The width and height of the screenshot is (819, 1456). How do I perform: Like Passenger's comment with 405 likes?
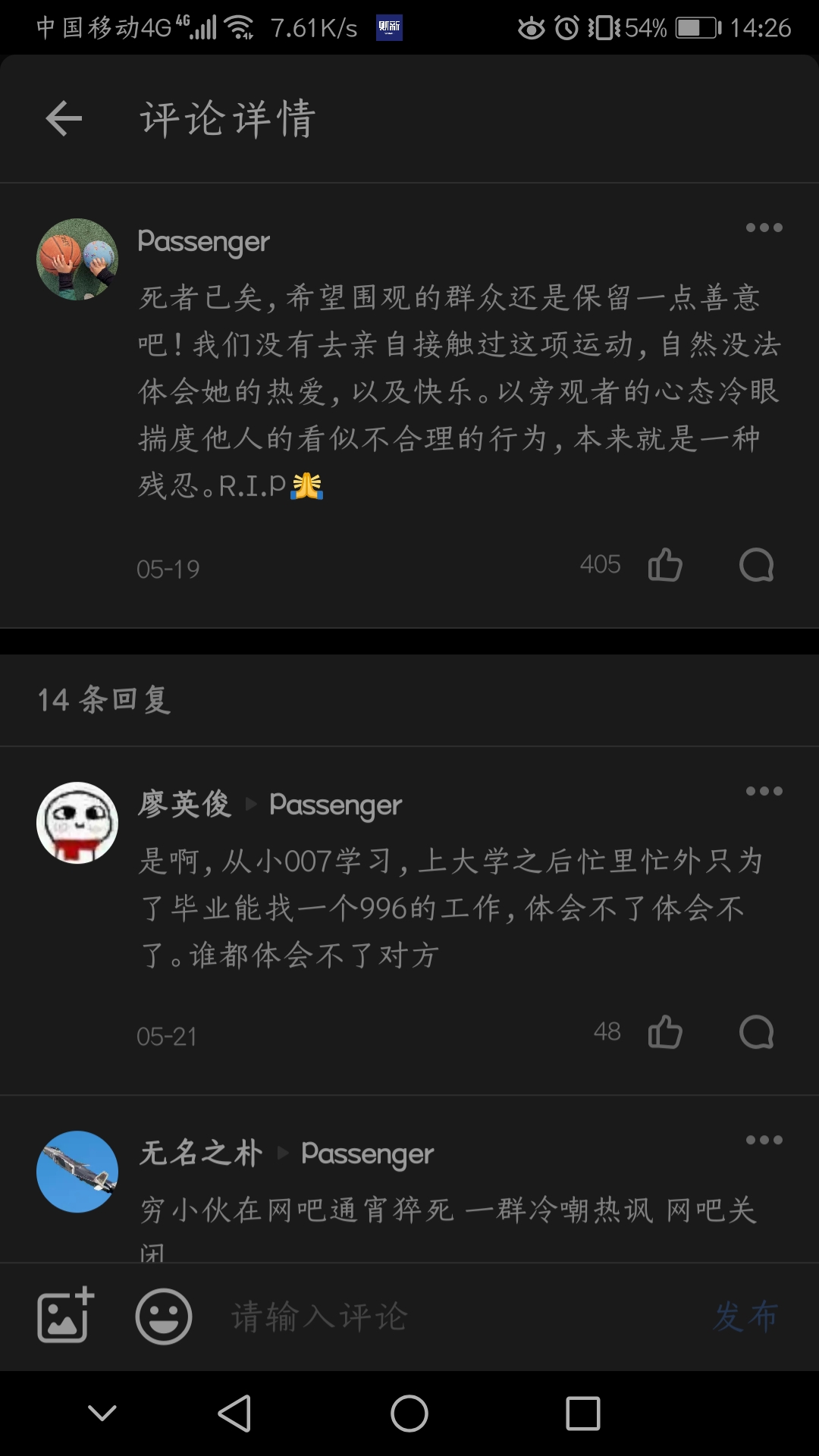tap(665, 565)
